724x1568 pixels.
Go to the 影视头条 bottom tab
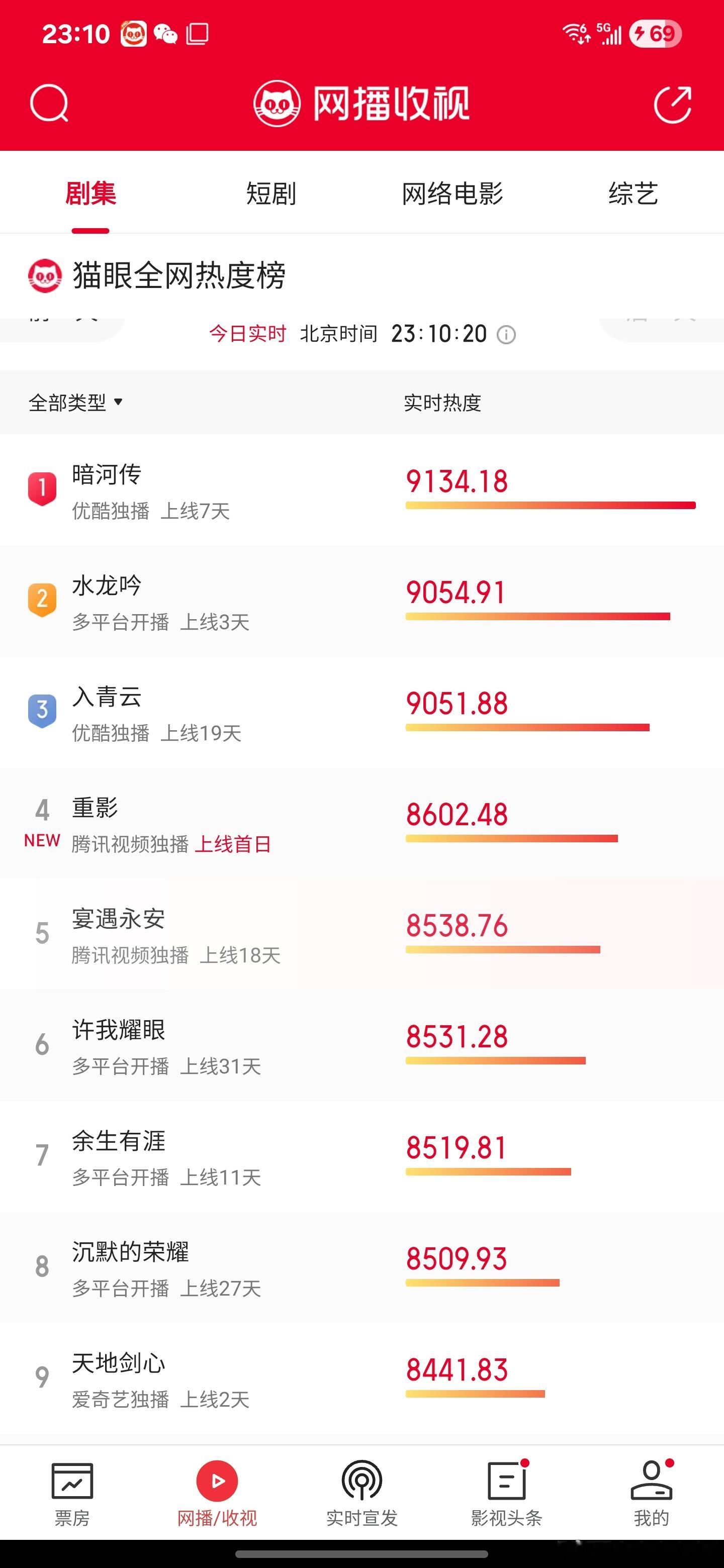(x=507, y=1494)
